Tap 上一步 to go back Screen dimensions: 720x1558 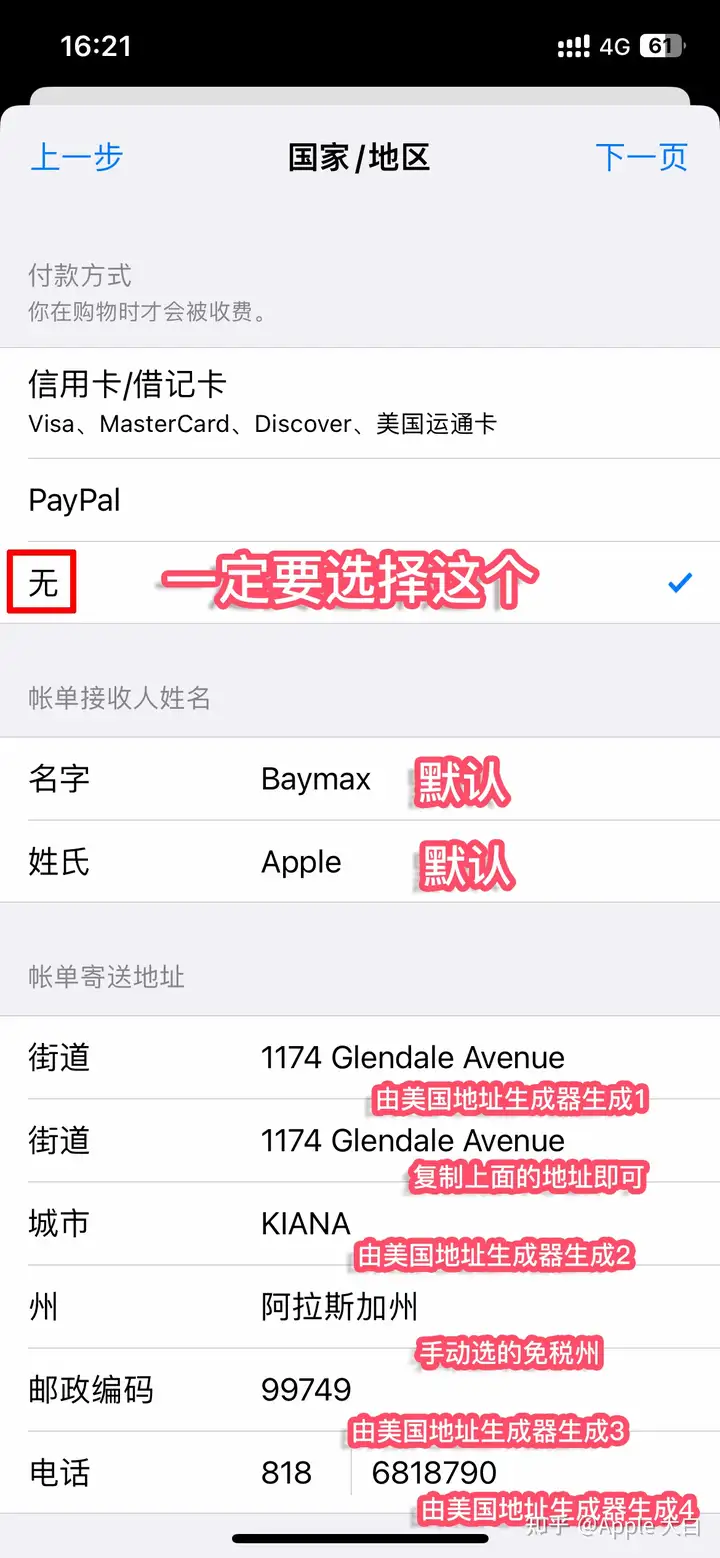[x=76, y=157]
